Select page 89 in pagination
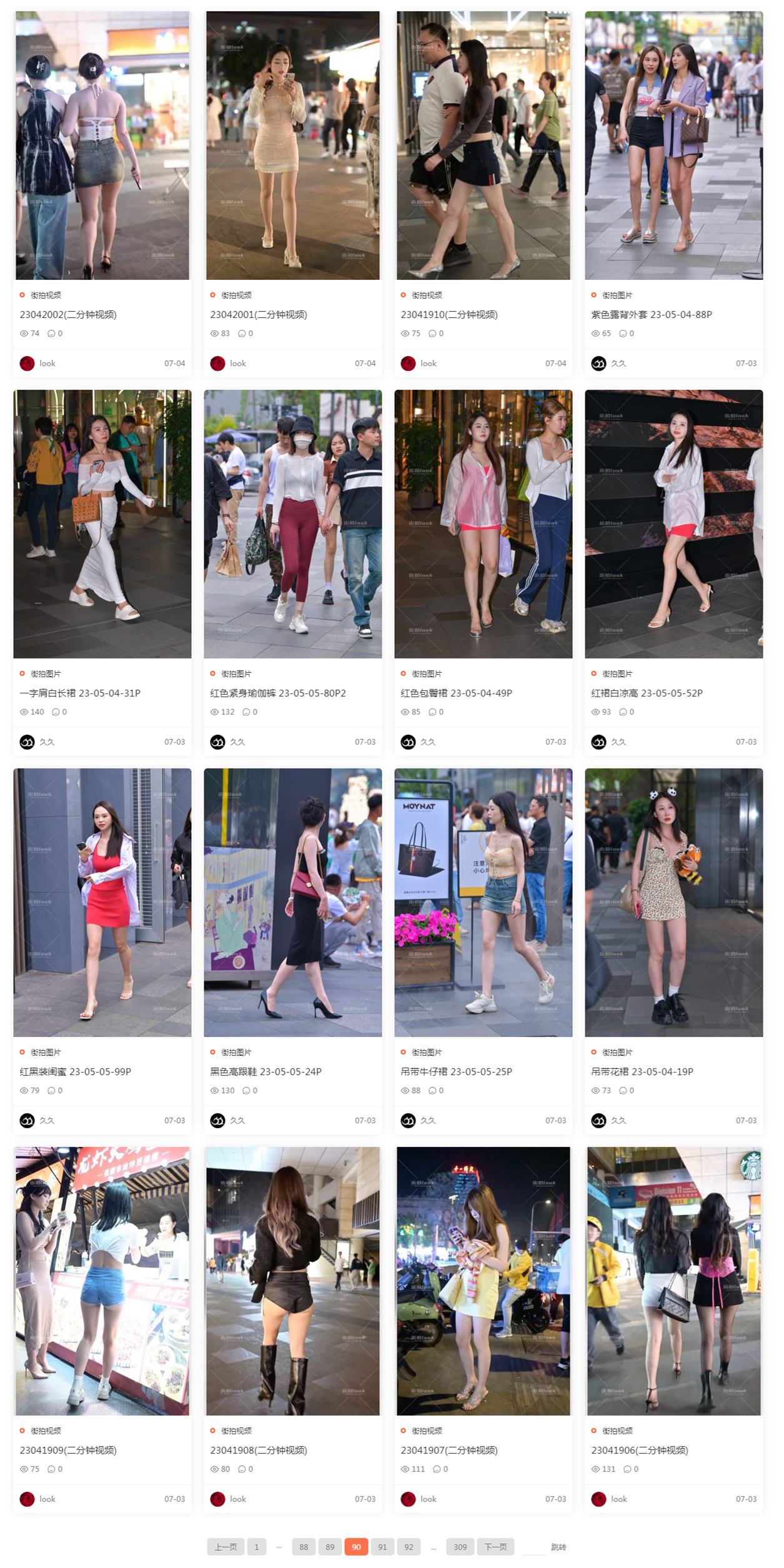This screenshot has height=1568, width=784. point(330,1547)
